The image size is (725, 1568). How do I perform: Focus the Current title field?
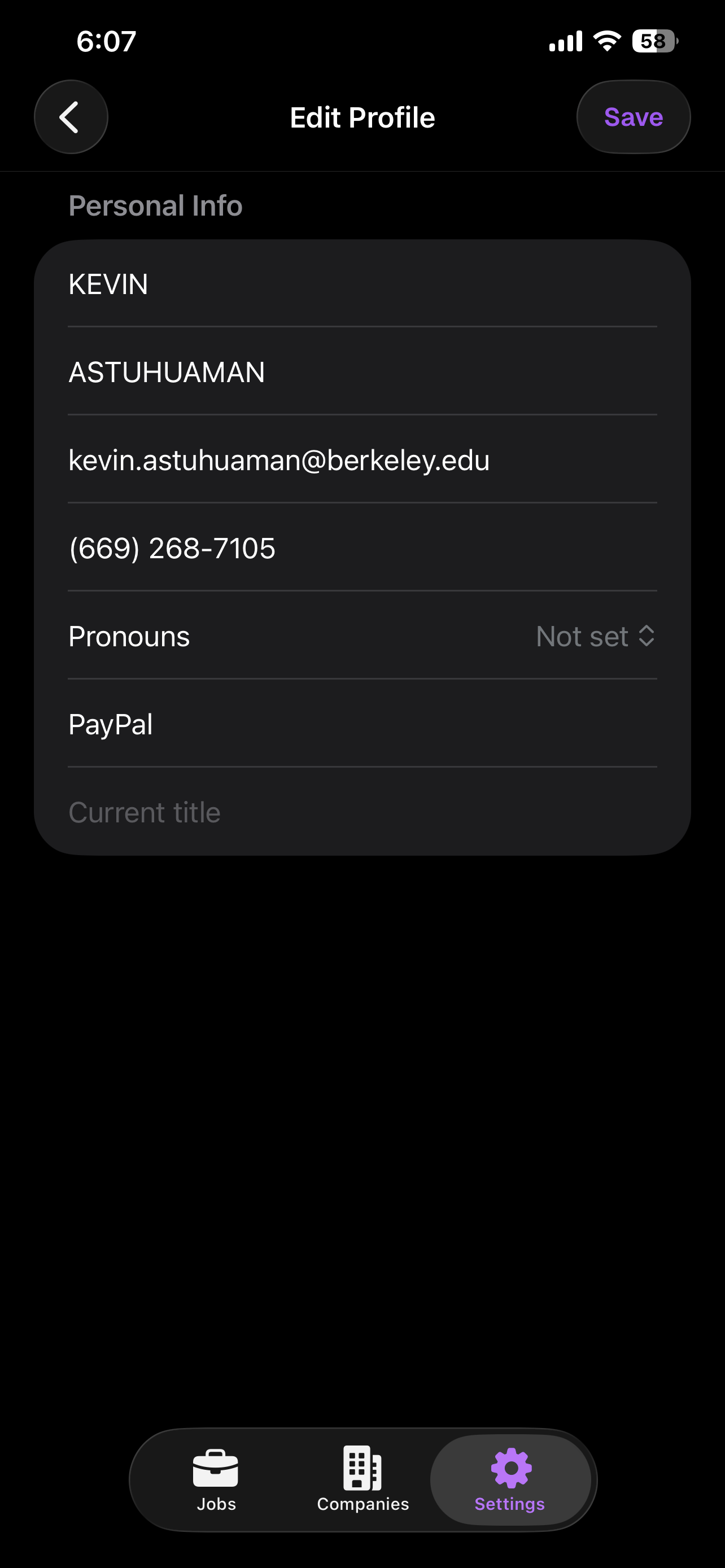click(x=362, y=812)
